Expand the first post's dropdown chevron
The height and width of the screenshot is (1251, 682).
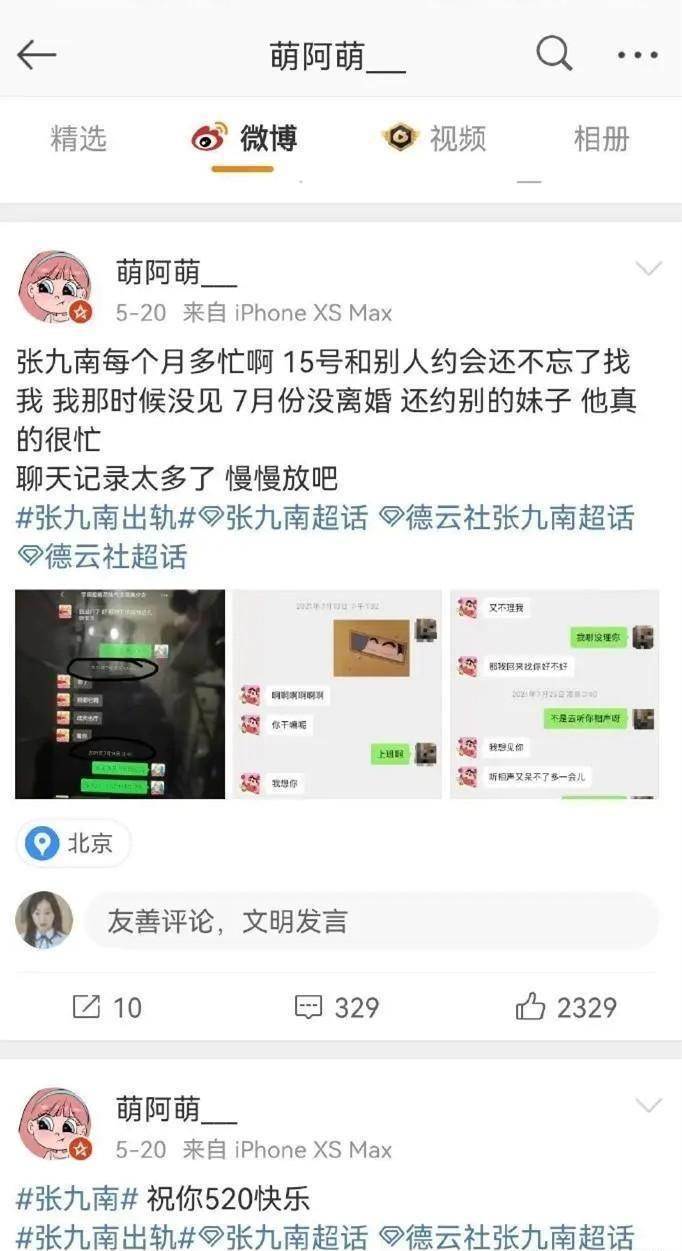pos(649,268)
